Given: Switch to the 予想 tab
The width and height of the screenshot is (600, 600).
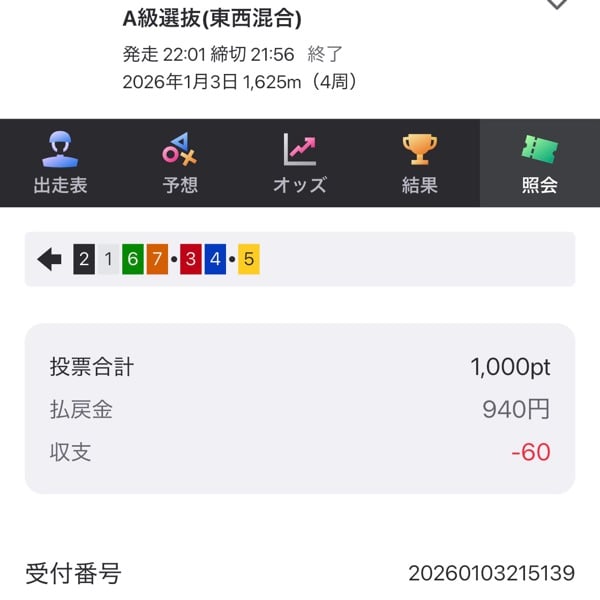Looking at the screenshot, I should (x=180, y=163).
